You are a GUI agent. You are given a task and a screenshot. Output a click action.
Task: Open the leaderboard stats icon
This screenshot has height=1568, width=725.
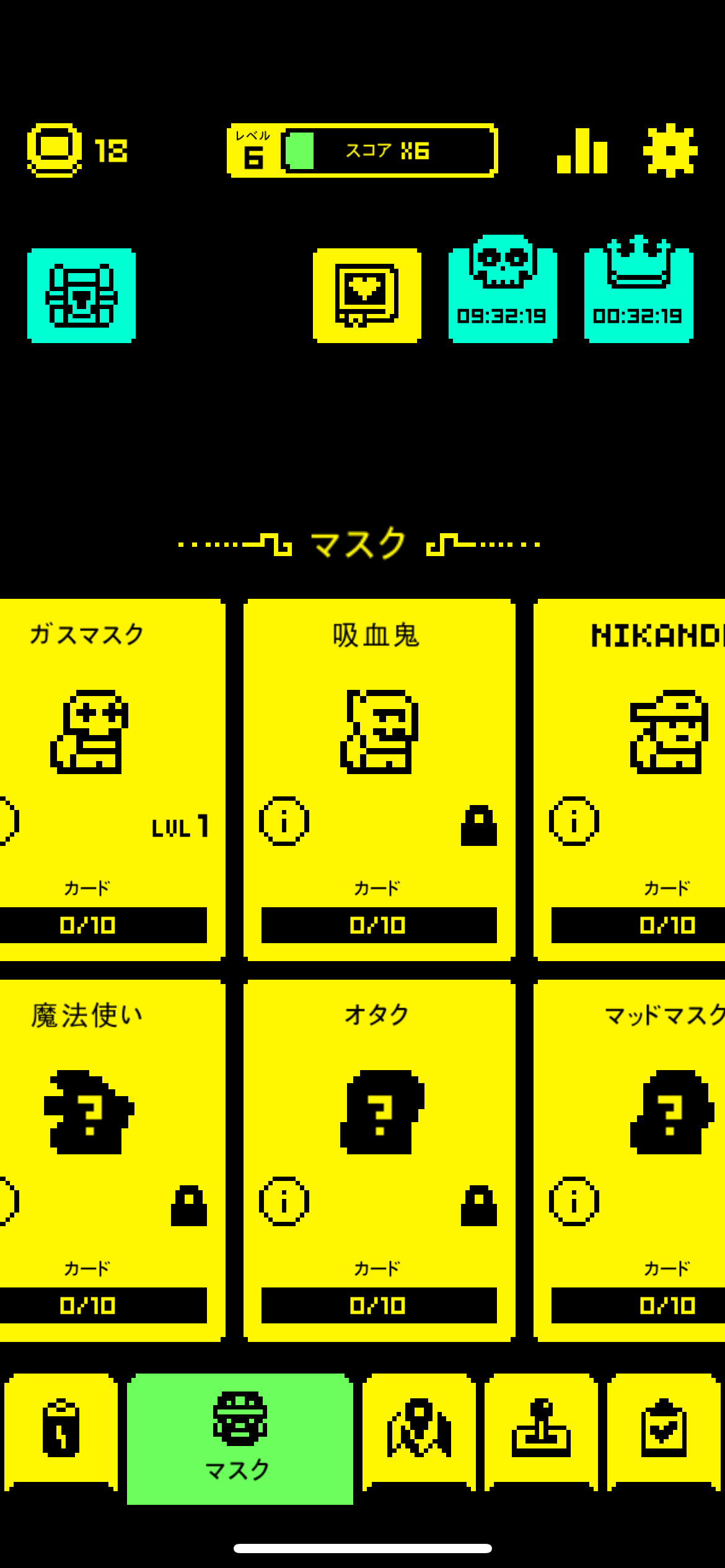coord(582,150)
